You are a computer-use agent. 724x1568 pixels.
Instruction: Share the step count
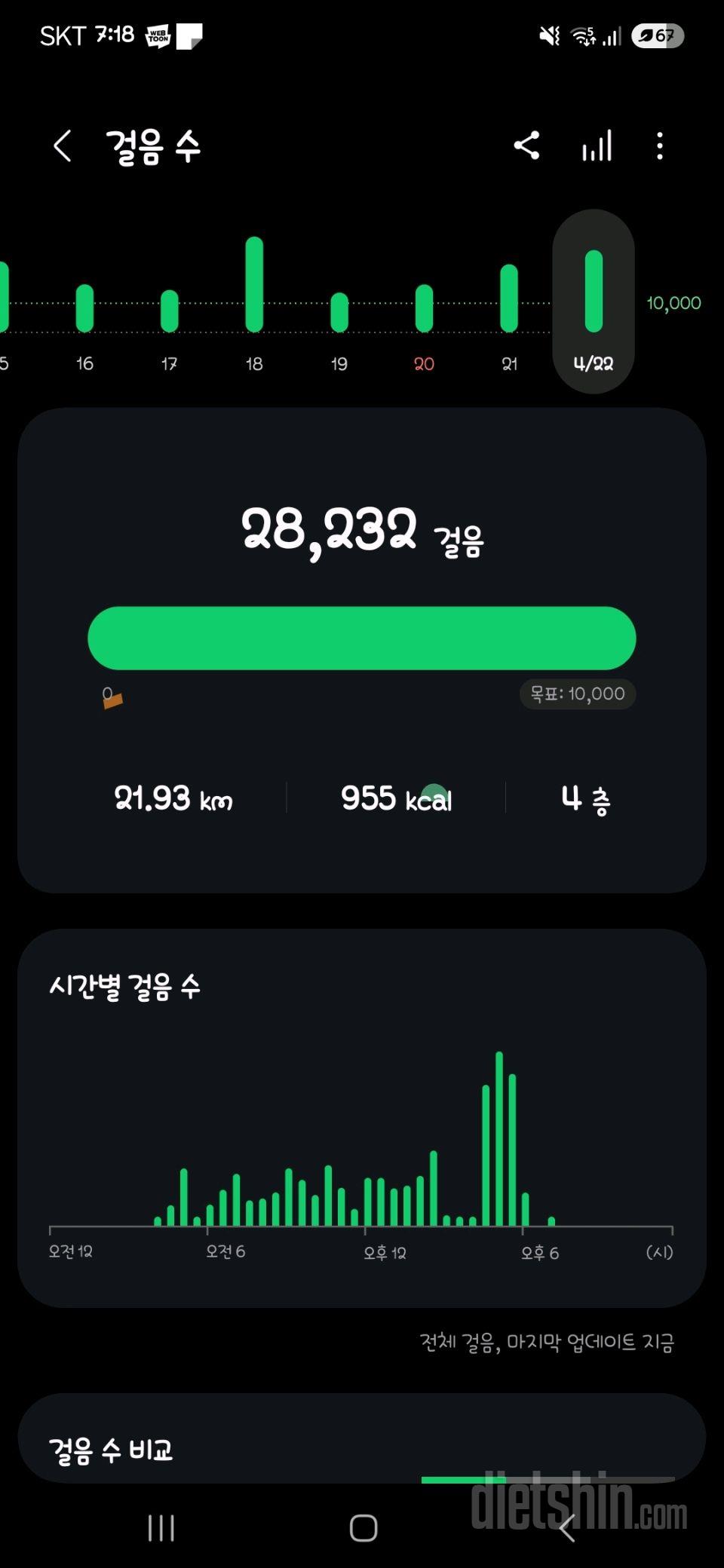526,145
